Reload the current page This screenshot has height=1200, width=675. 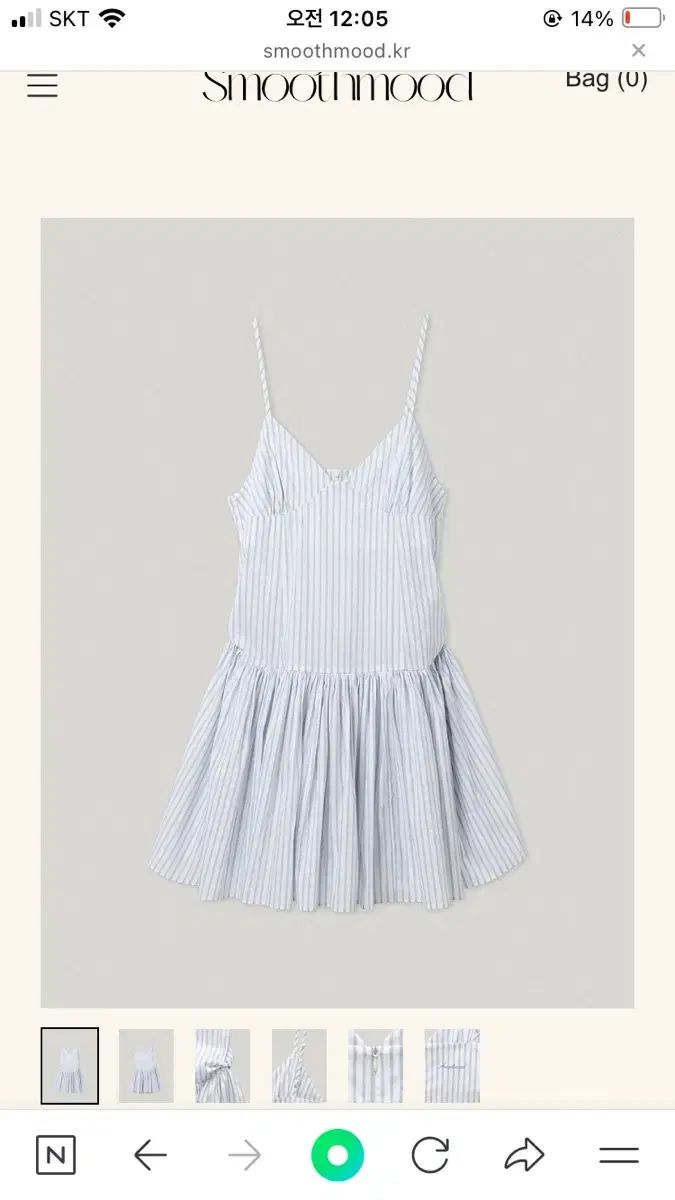[x=430, y=1156]
